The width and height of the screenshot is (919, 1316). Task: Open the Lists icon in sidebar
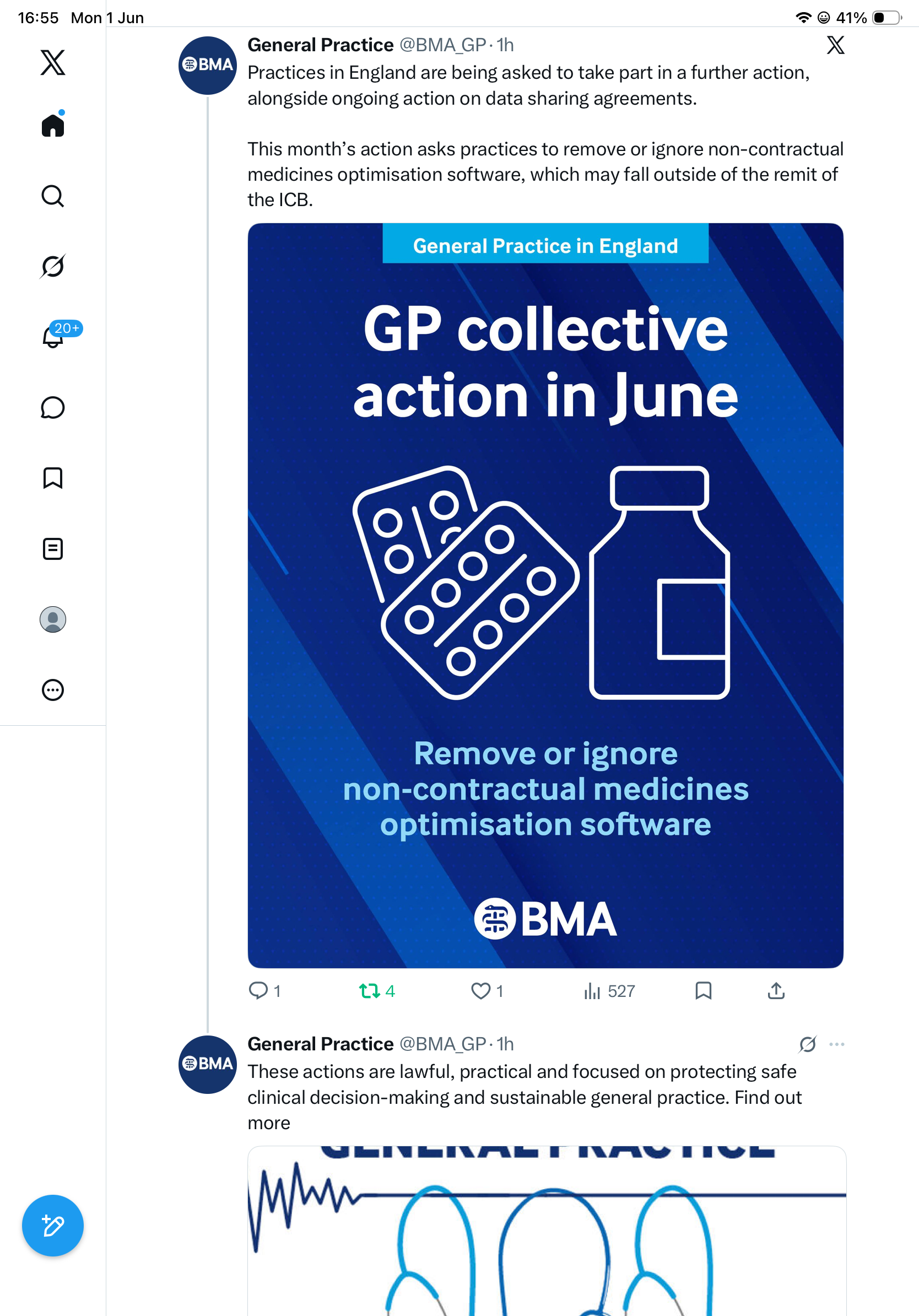(x=53, y=548)
